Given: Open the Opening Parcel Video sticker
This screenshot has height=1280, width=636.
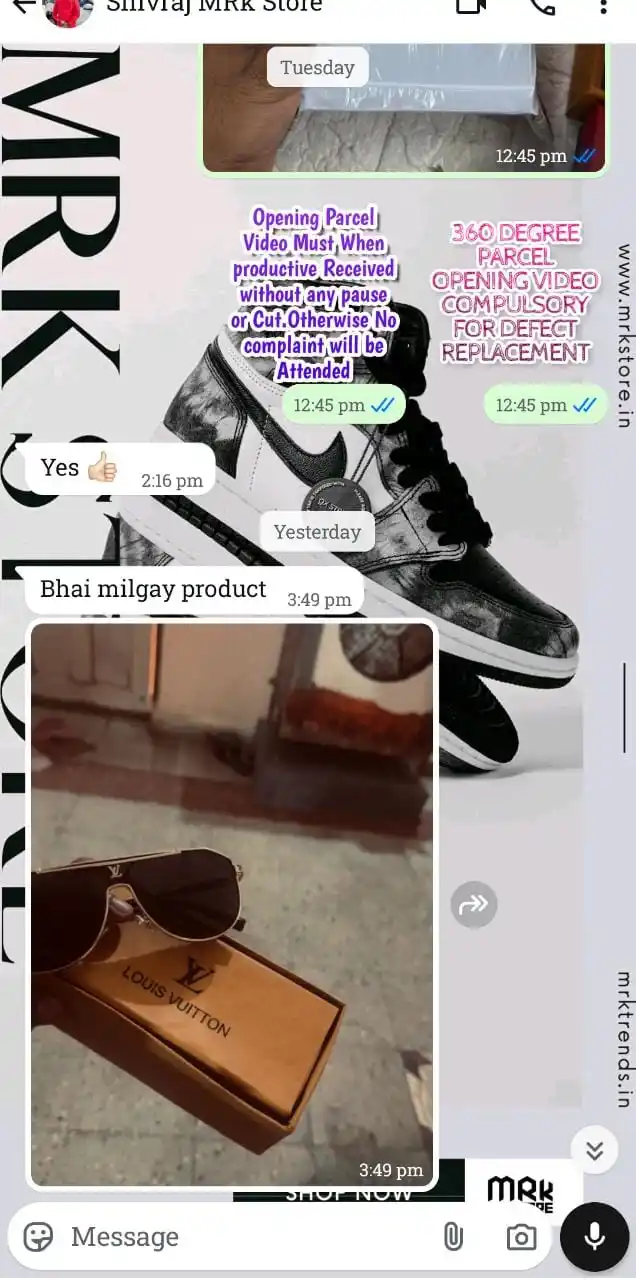Looking at the screenshot, I should [314, 293].
